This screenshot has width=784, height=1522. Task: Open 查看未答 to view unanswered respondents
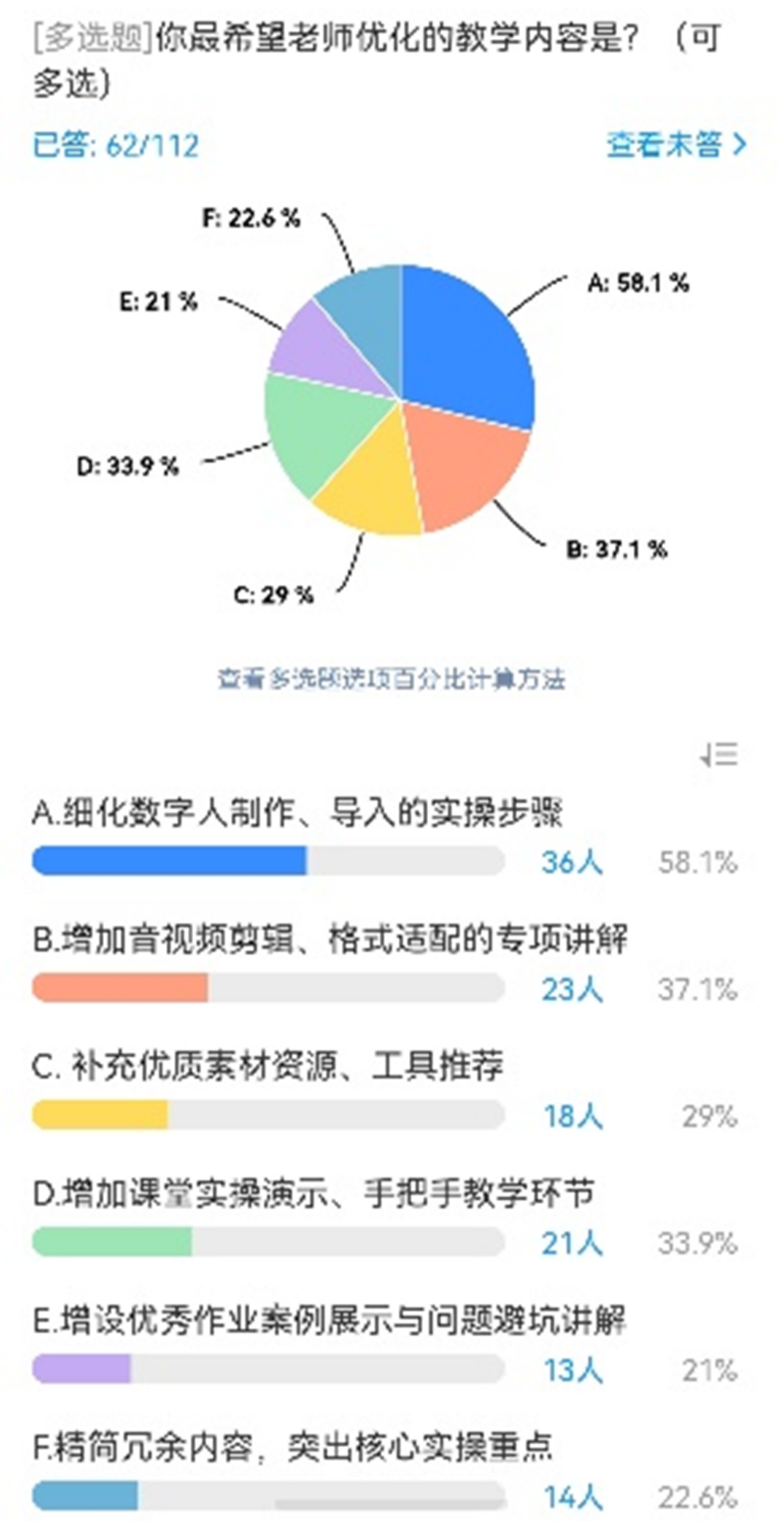coord(676,145)
